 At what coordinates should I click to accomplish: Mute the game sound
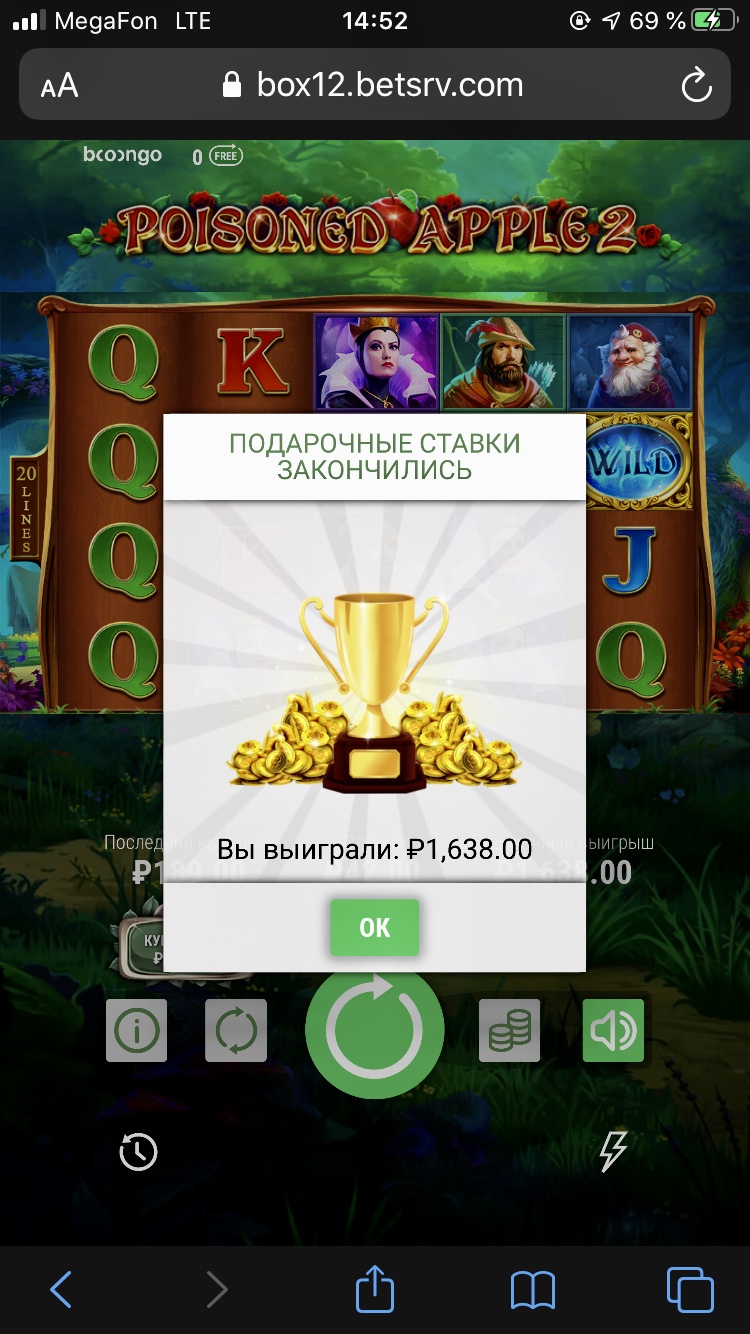pos(613,1031)
